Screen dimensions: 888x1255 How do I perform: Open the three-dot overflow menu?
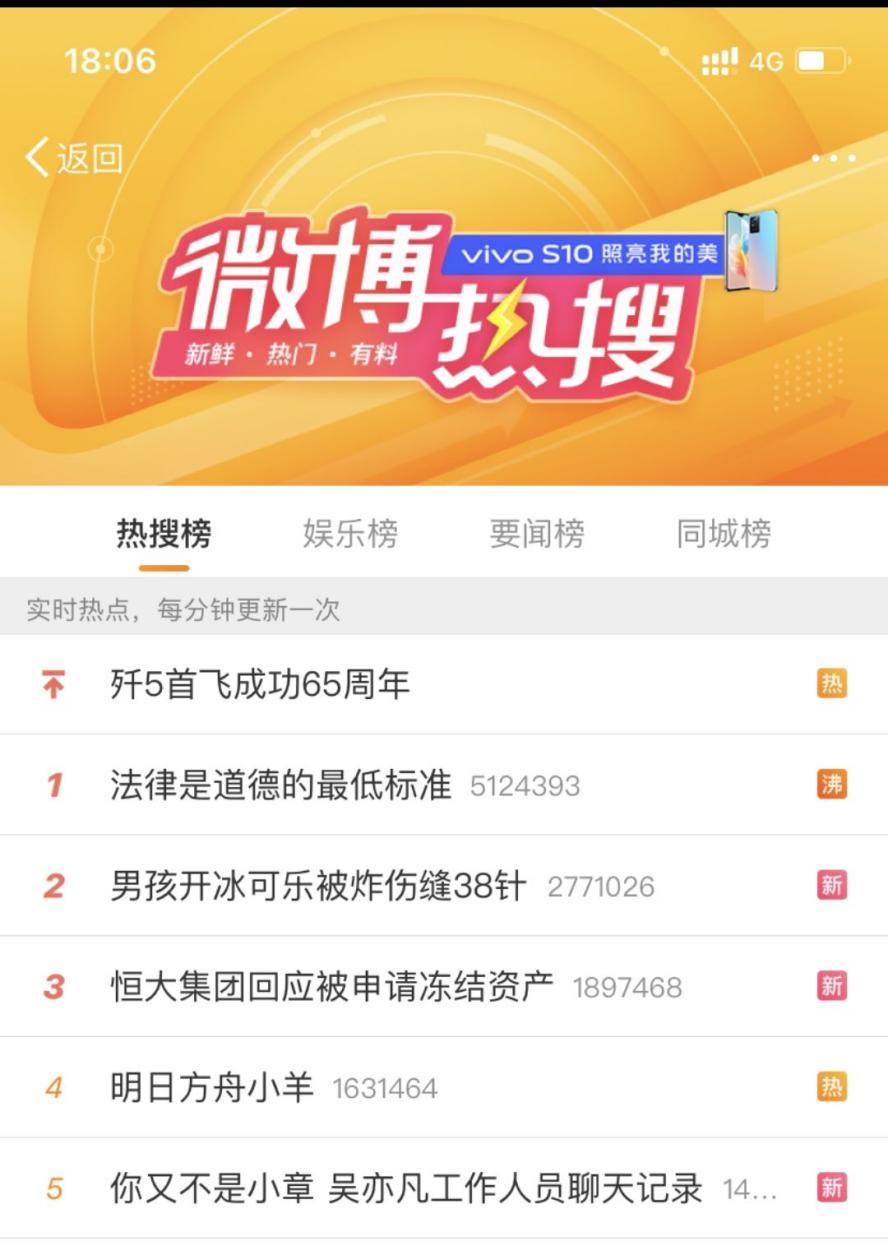[833, 158]
